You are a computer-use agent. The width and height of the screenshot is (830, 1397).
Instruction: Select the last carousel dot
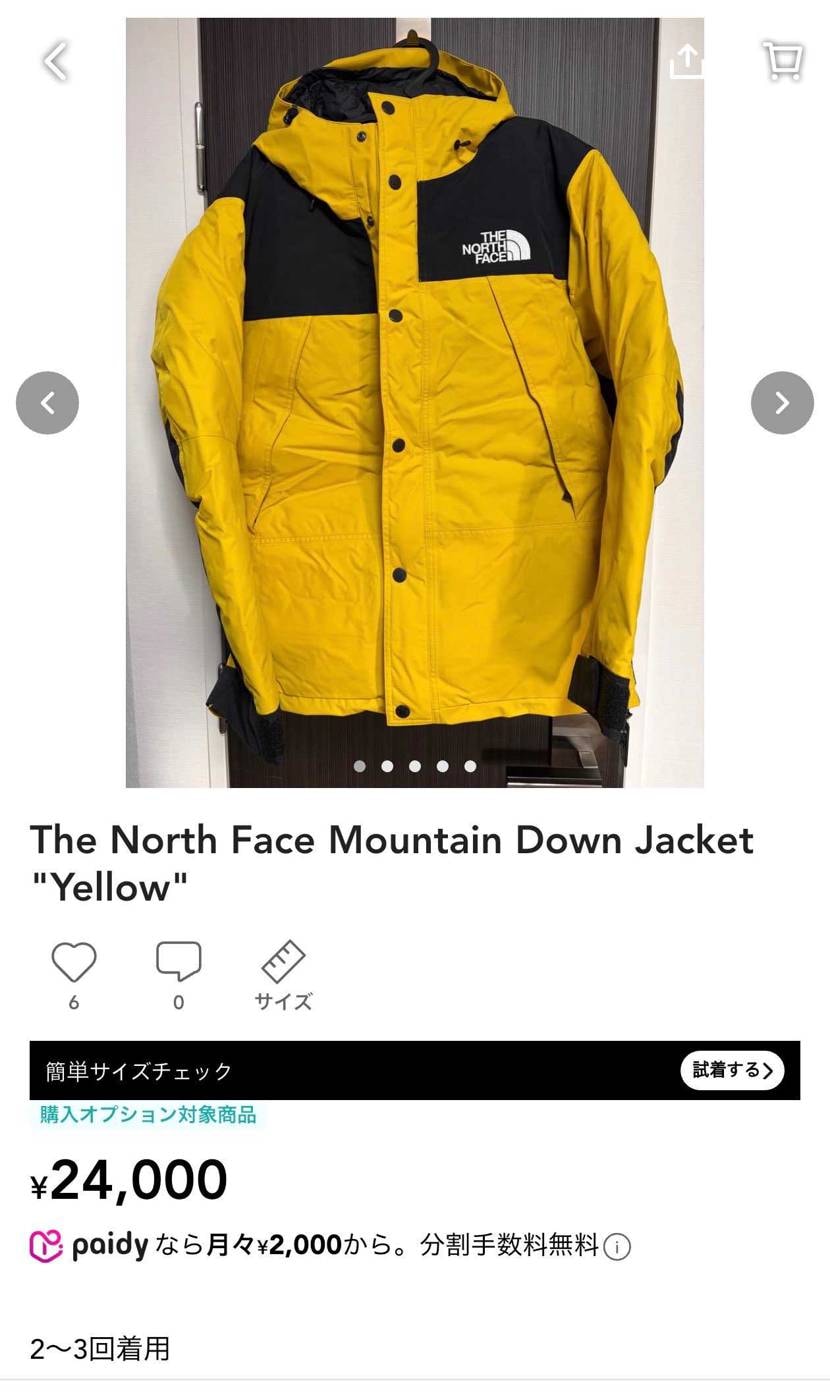point(470,765)
